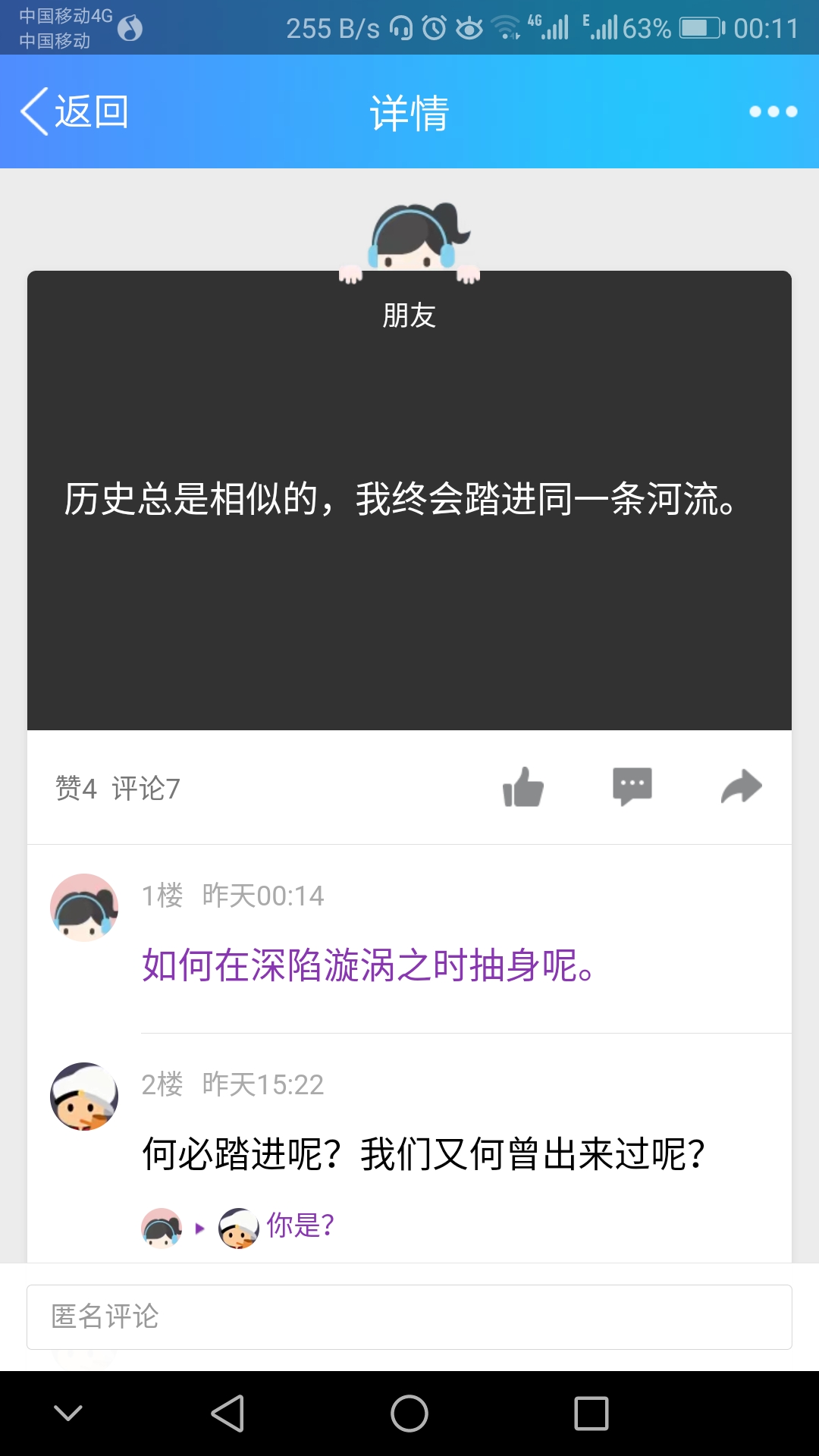
Task: Open the three-dot overflow menu
Action: coord(773,112)
